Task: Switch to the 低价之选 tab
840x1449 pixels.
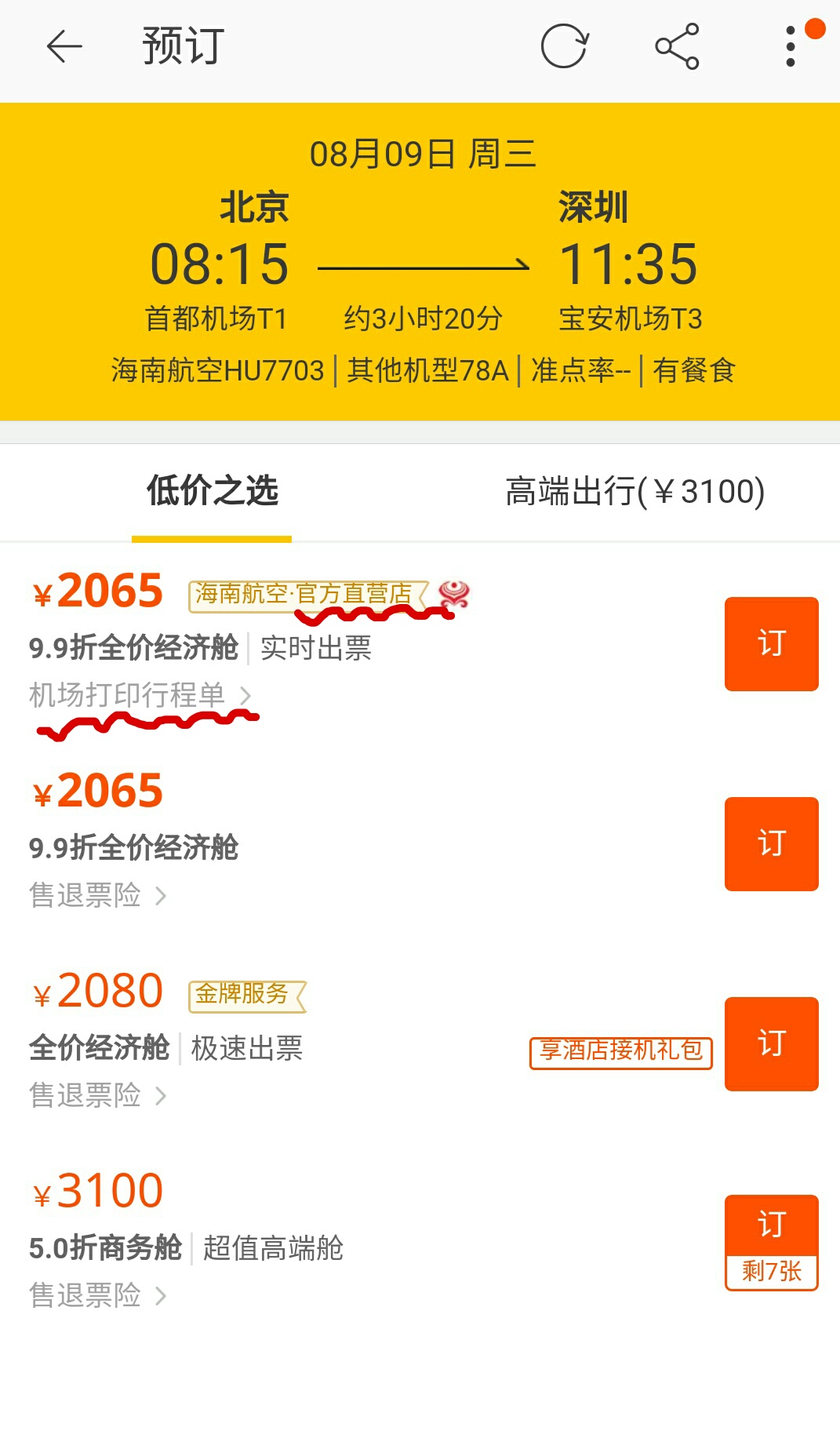Action: 212,492
